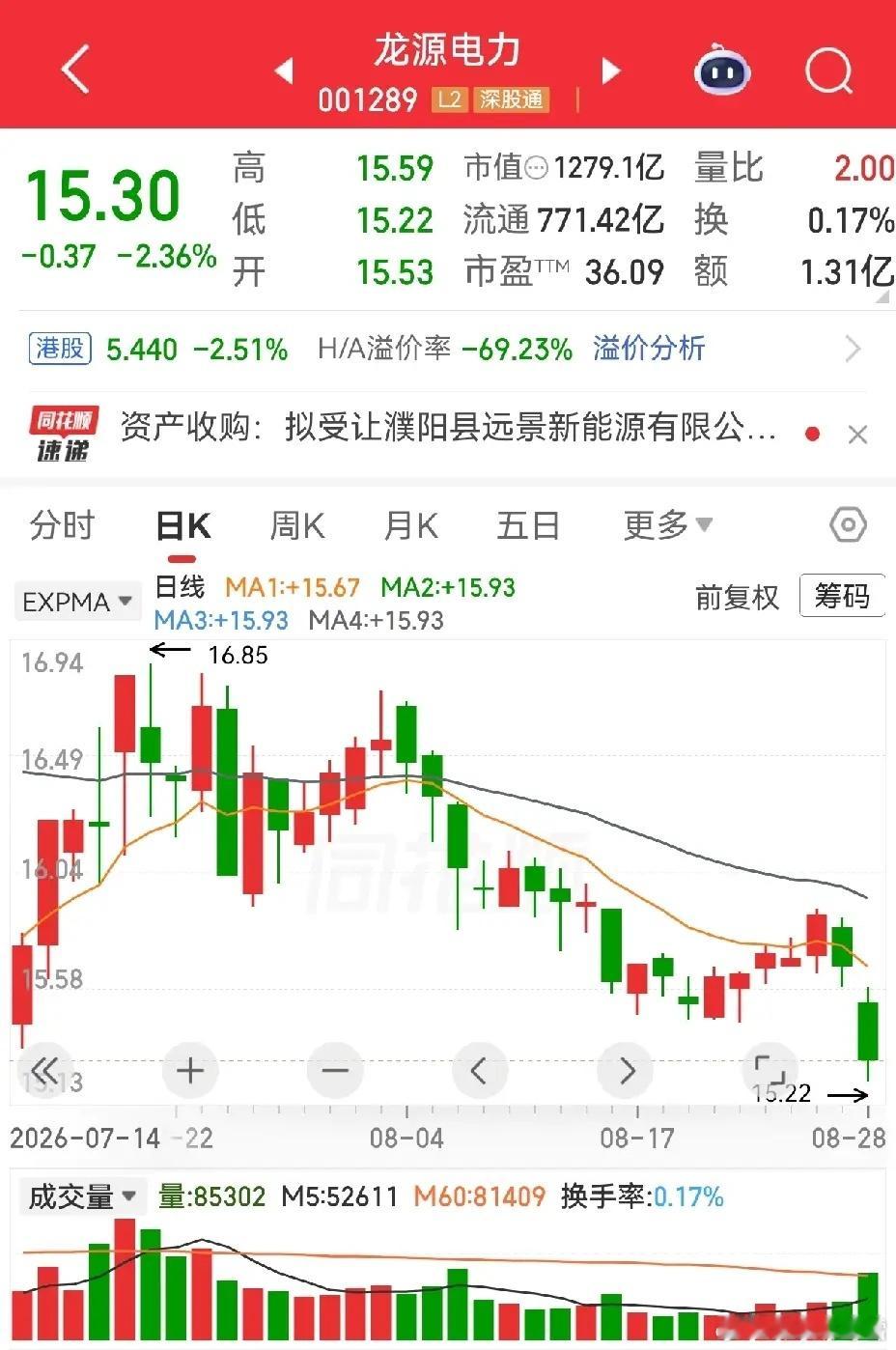The height and width of the screenshot is (1350, 896).
Task: Select the 日K chart tab
Action: 182,526
